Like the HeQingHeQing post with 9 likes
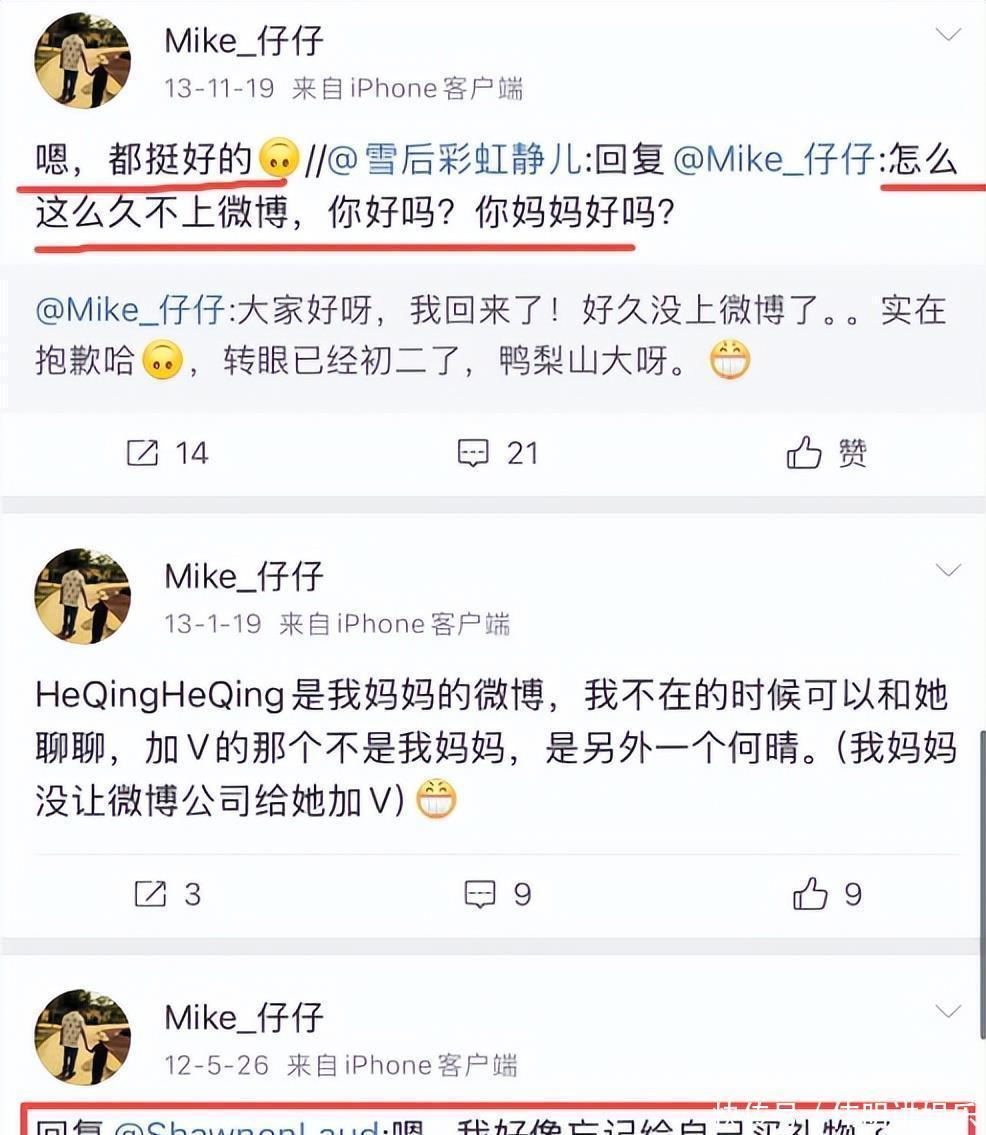This screenshot has height=1135, width=986. (826, 893)
